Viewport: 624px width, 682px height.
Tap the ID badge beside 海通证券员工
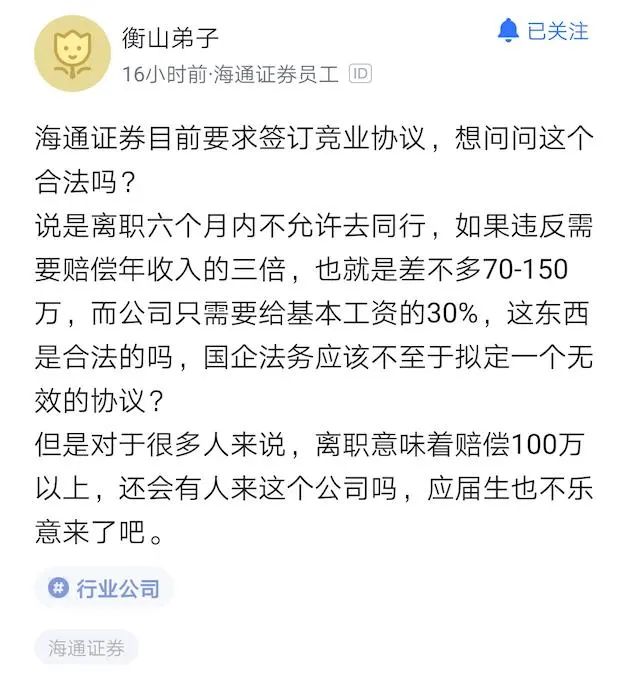[360, 73]
